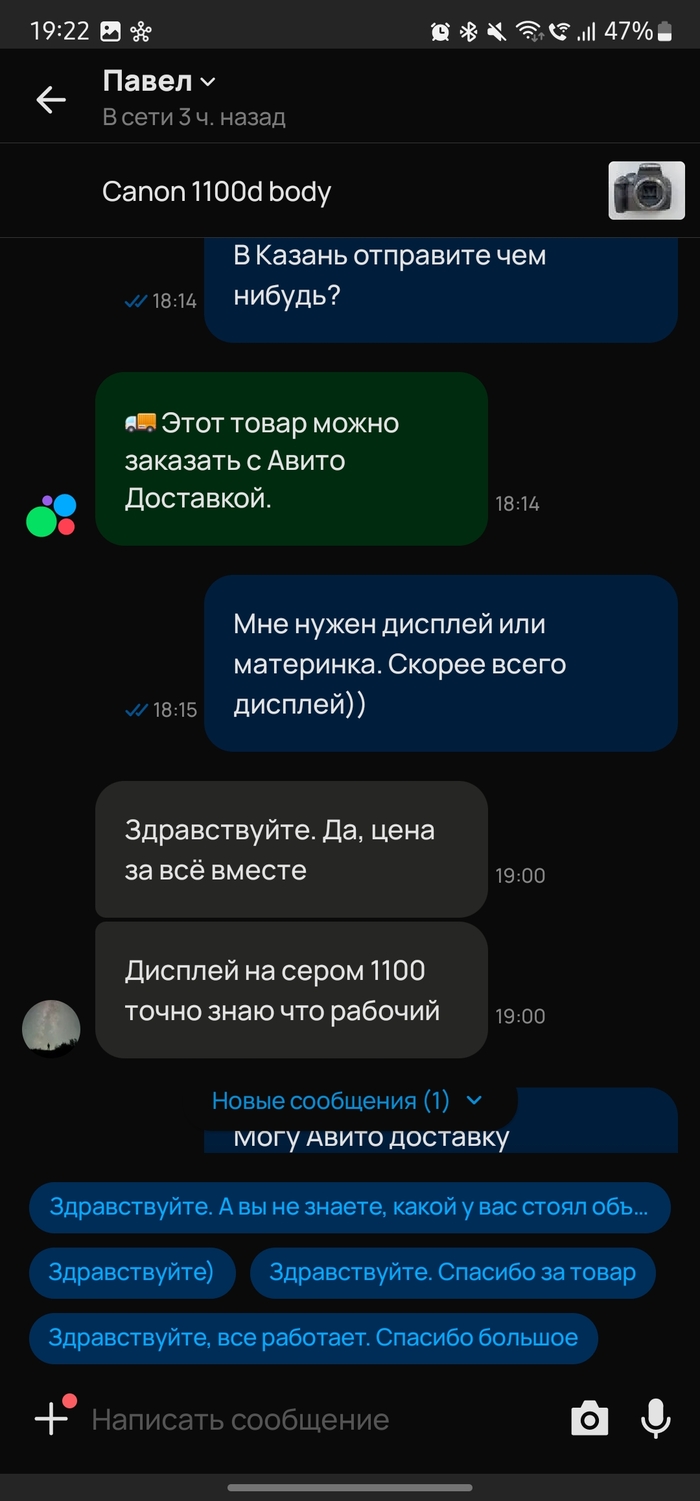700x1501 pixels.
Task: Jump to Новые сообщения (1)
Action: point(346,1101)
